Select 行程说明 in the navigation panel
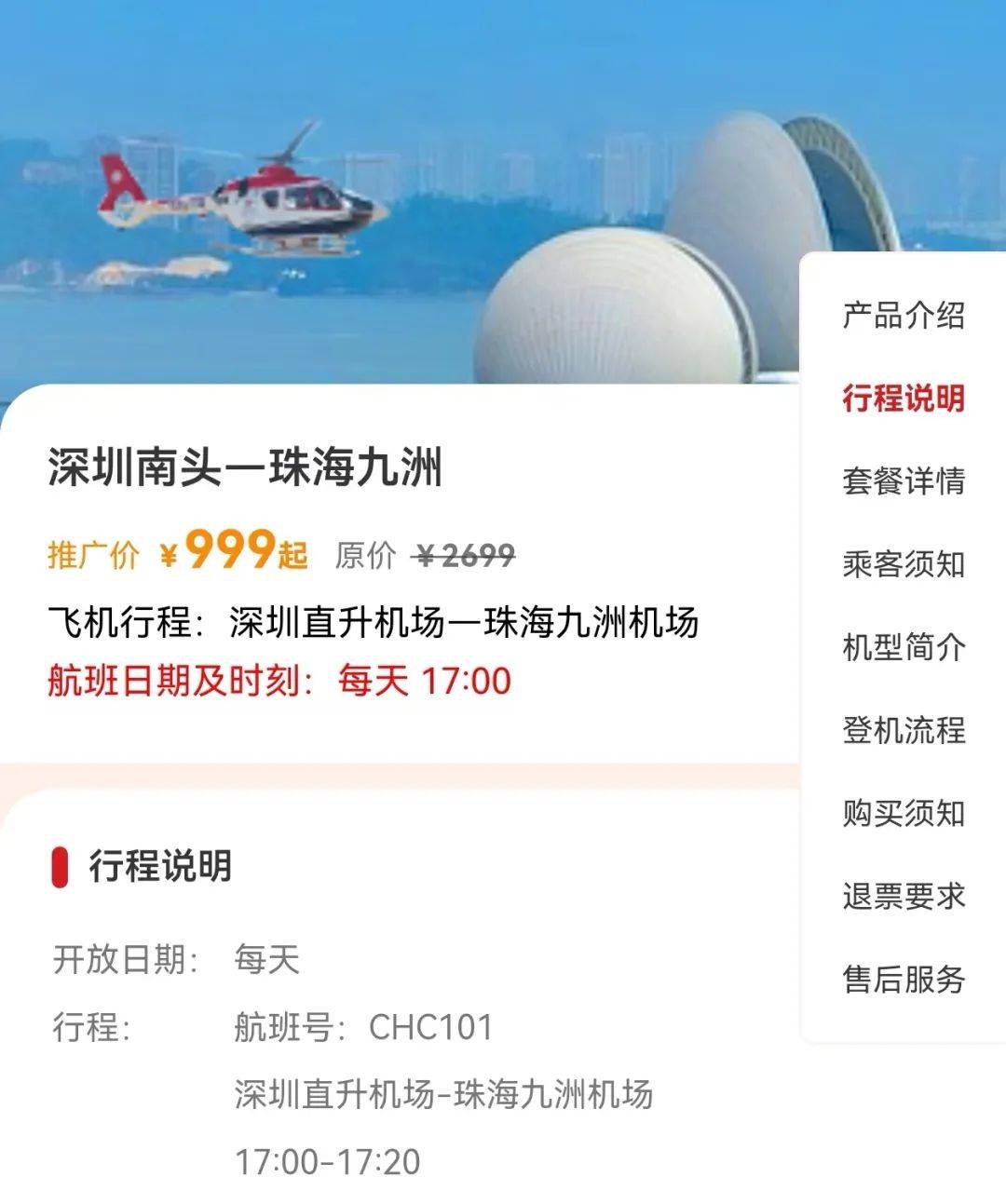 pos(902,399)
